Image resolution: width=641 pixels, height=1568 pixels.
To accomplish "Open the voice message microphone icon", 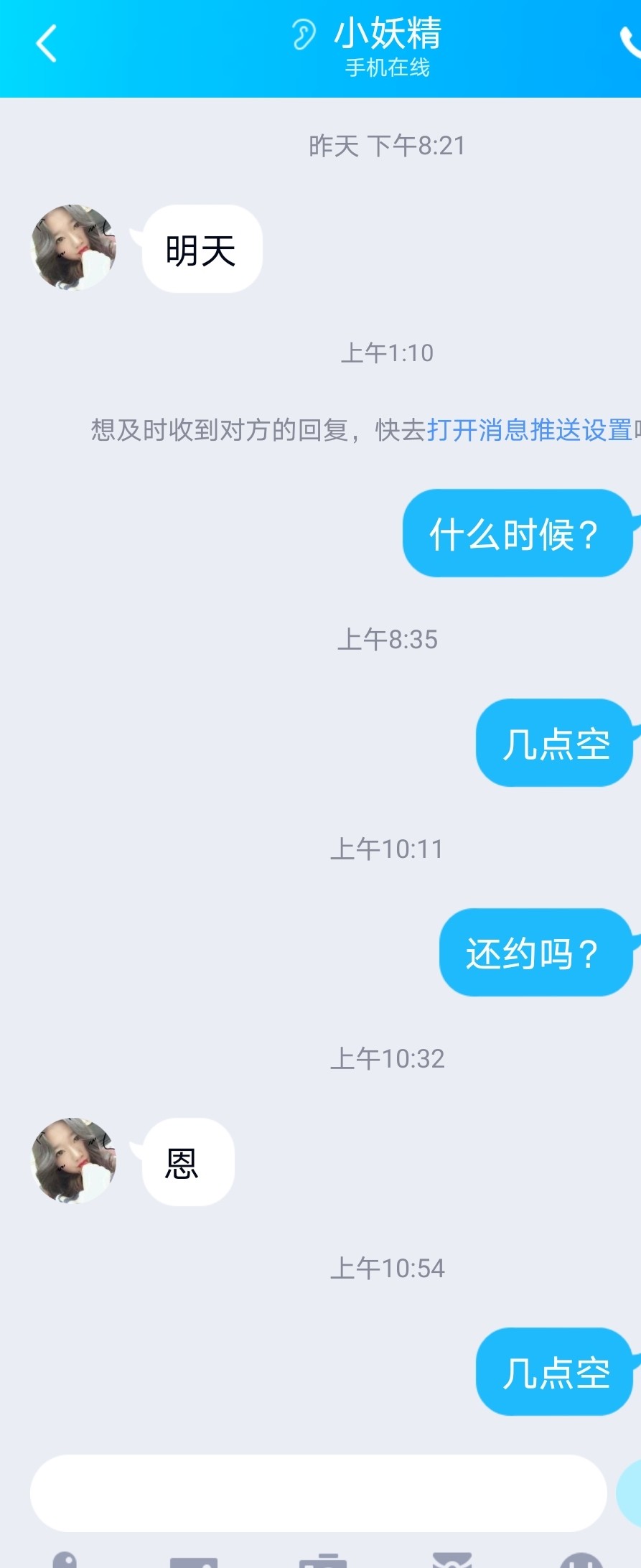I will (65, 1559).
